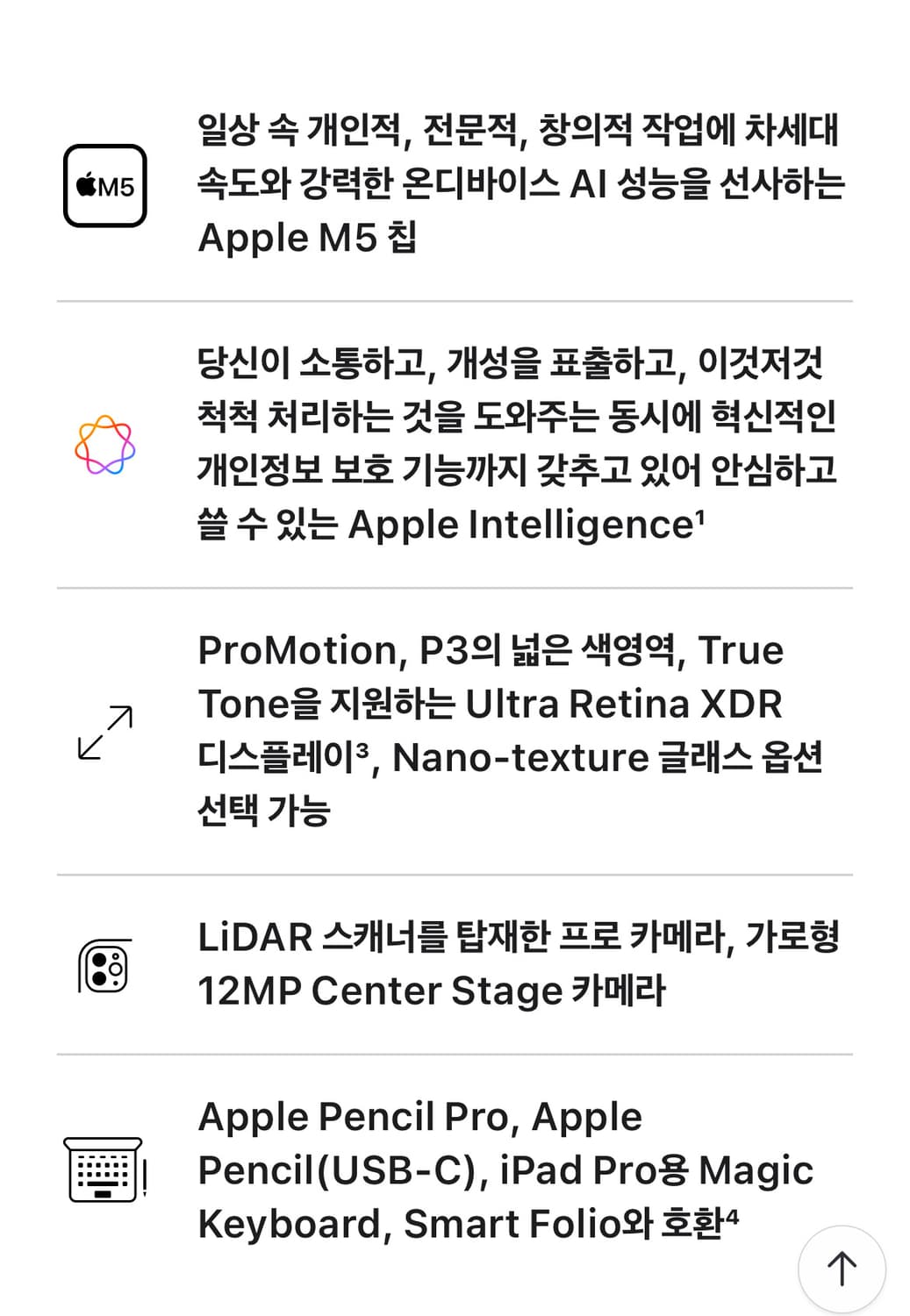Click the display expand arrows icon
The image size is (910, 1316).
(106, 731)
